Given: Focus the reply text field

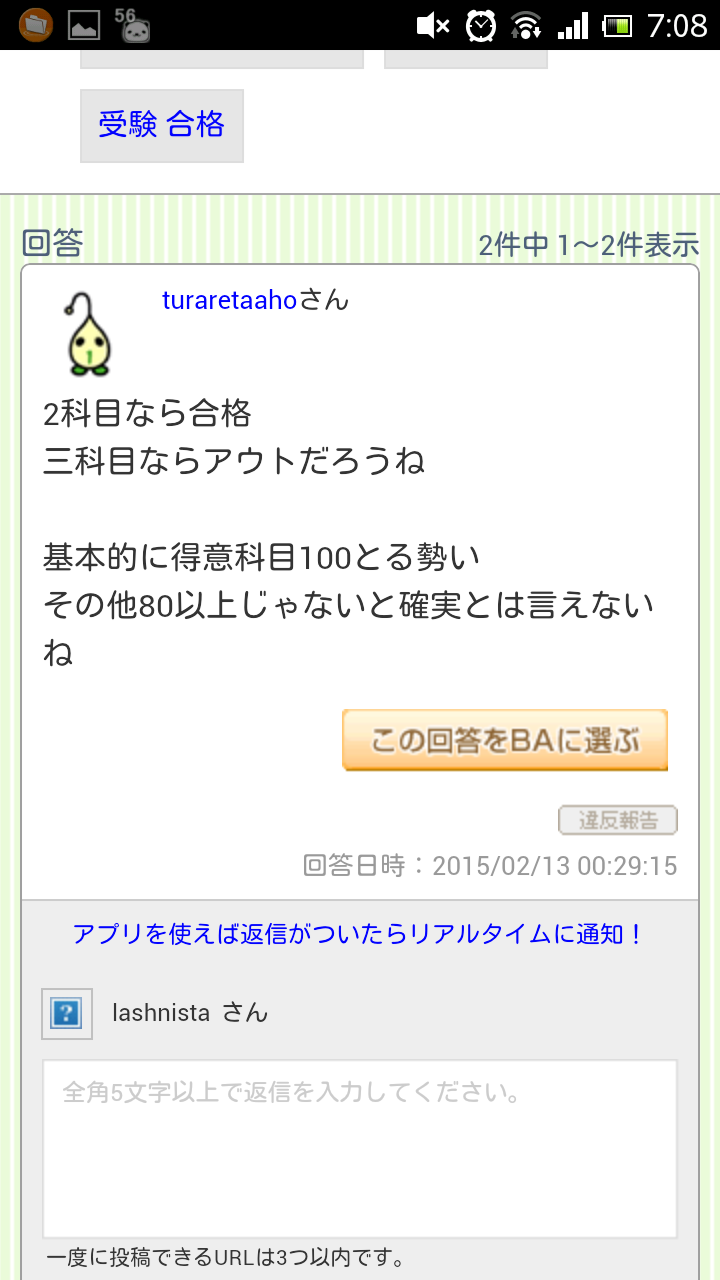Looking at the screenshot, I should [359, 1148].
